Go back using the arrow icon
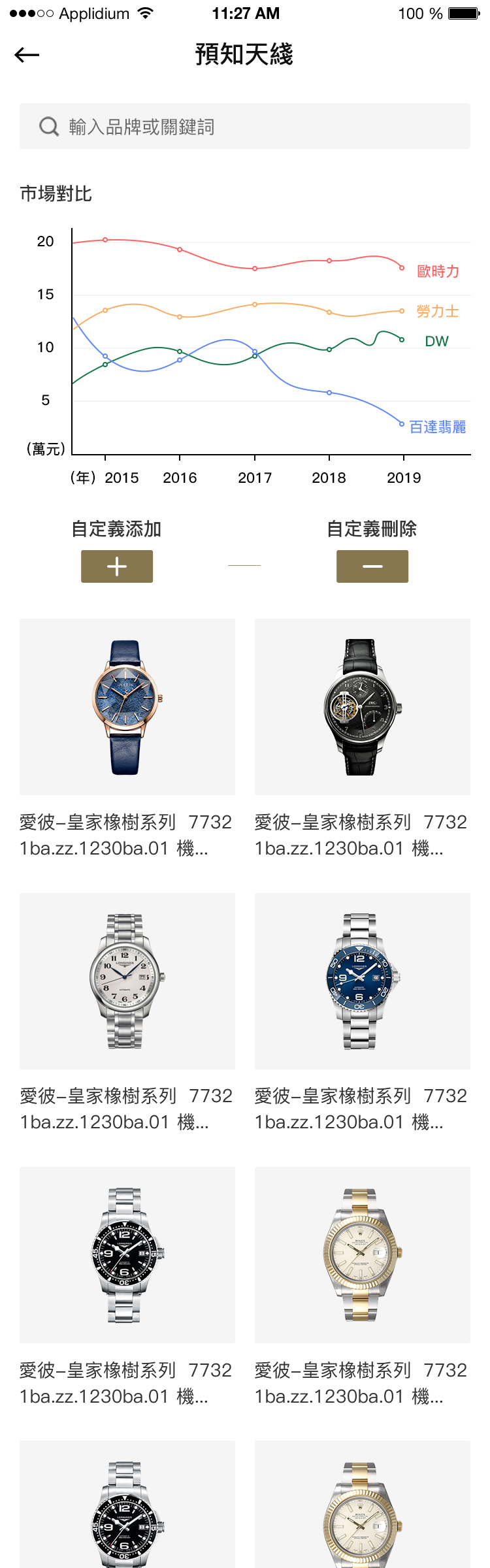Screen dimensions: 490x1568 tap(27, 55)
